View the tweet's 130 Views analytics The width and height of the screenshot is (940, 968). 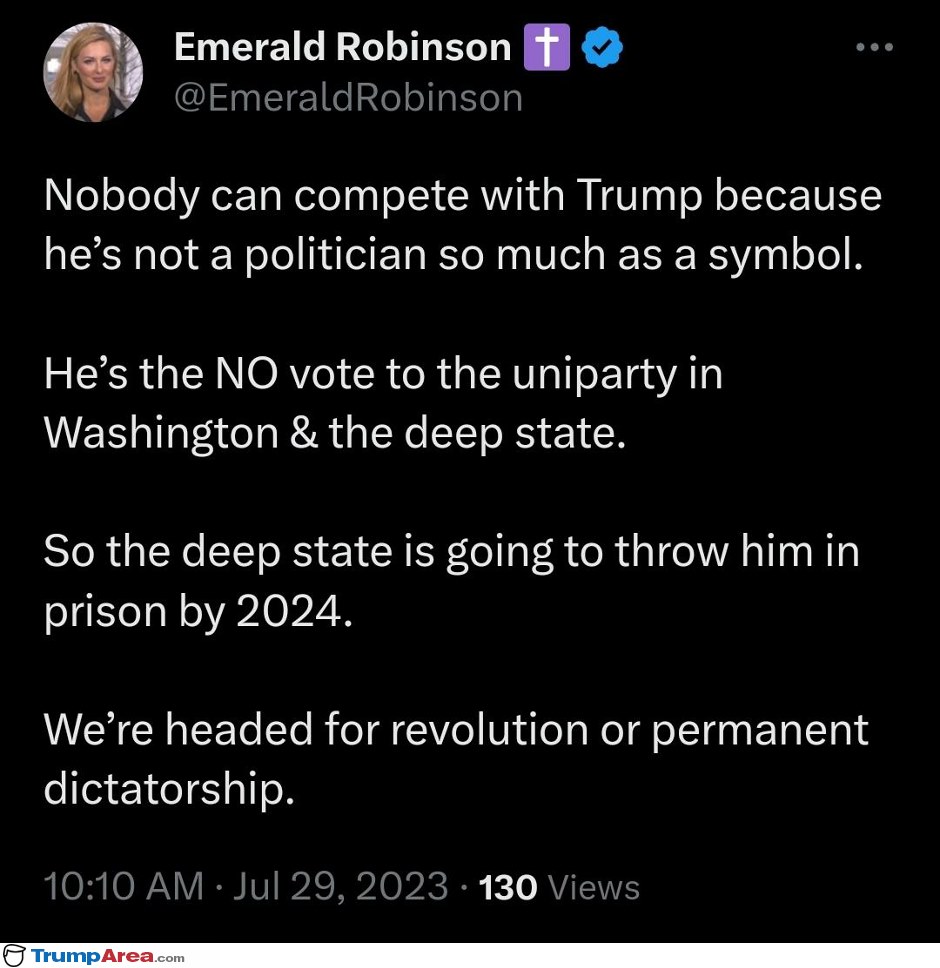click(559, 886)
